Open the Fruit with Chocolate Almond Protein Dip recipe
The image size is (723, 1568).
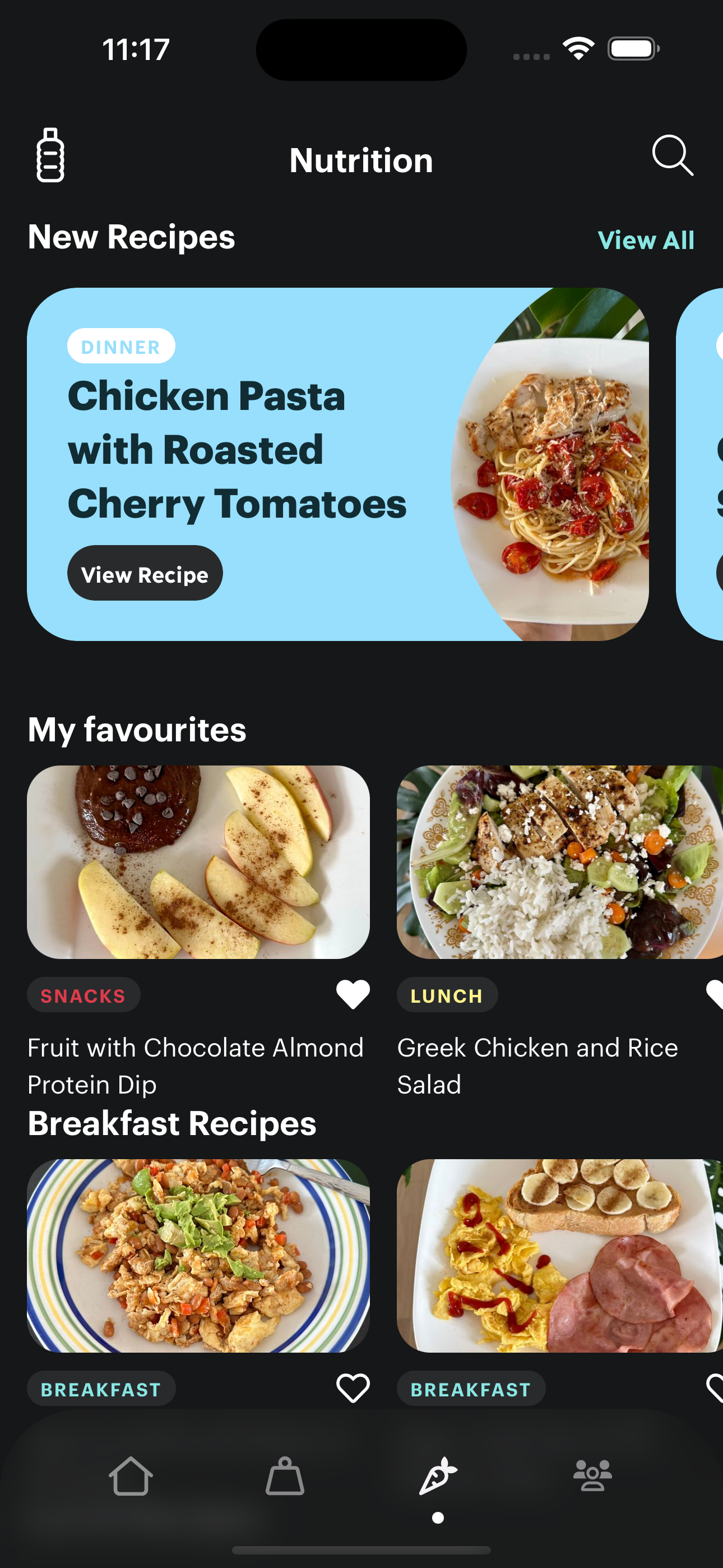(198, 862)
